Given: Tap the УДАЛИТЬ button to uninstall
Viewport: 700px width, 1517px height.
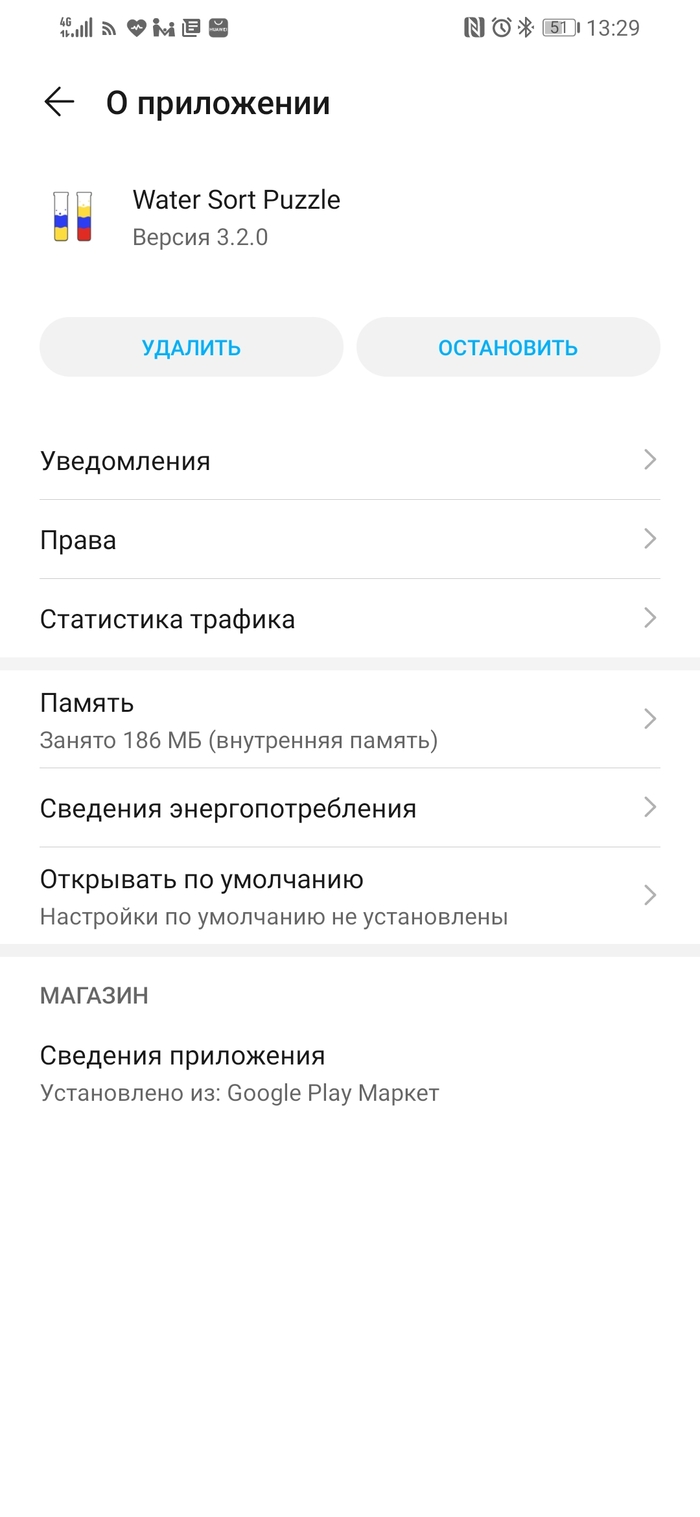Looking at the screenshot, I should click(191, 347).
